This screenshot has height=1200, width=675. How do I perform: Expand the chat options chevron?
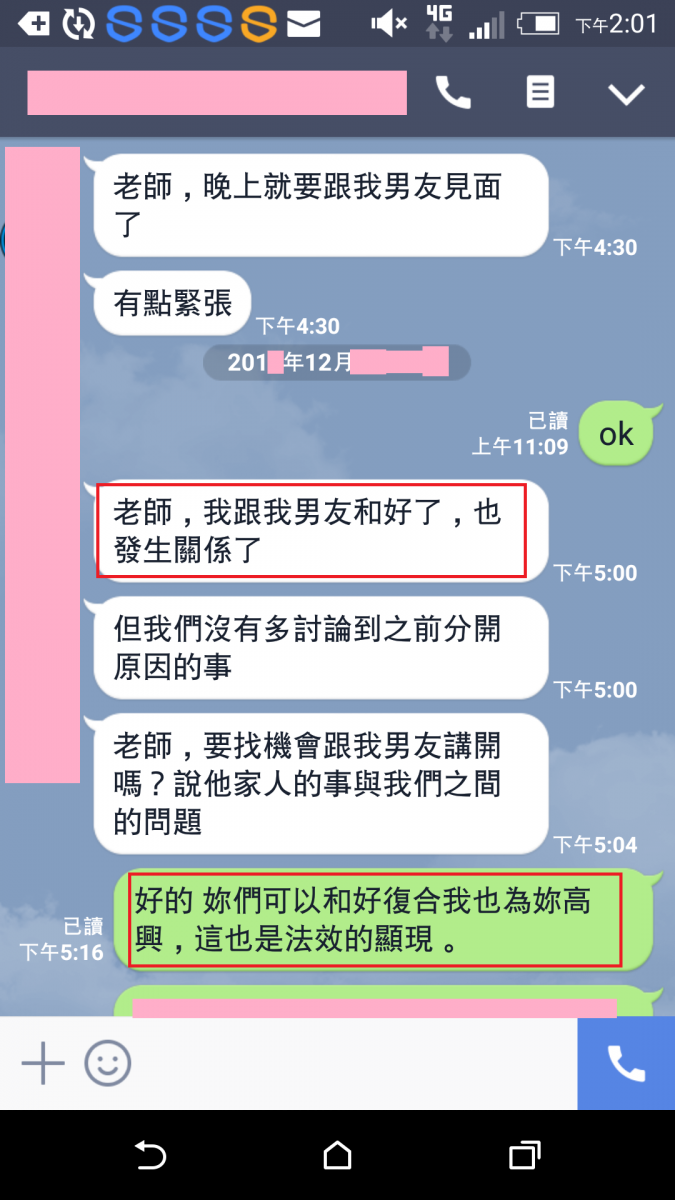[x=627, y=94]
